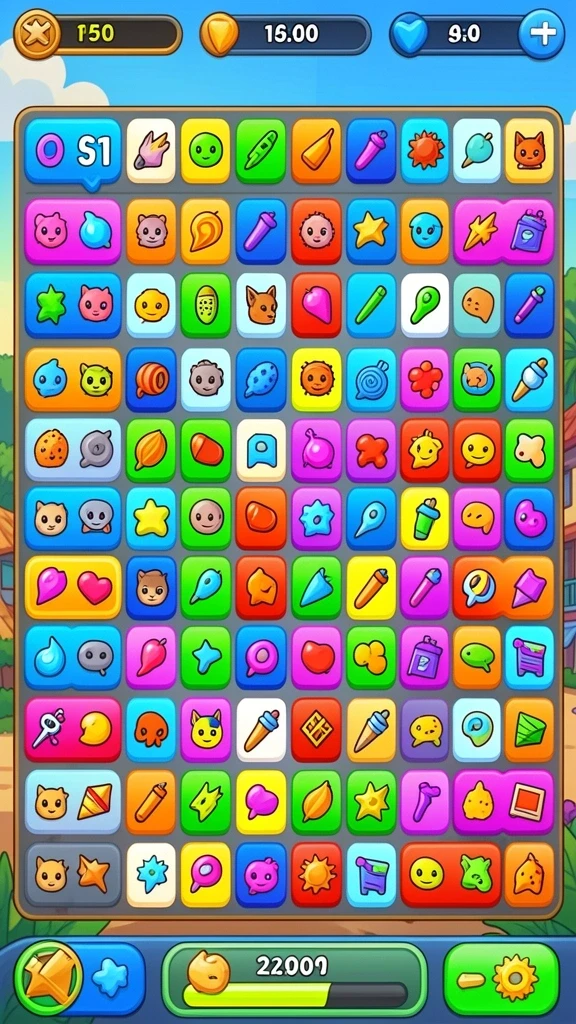Select the orange skull tile on blue background
The width and height of the screenshot is (576, 1024).
click(151, 729)
